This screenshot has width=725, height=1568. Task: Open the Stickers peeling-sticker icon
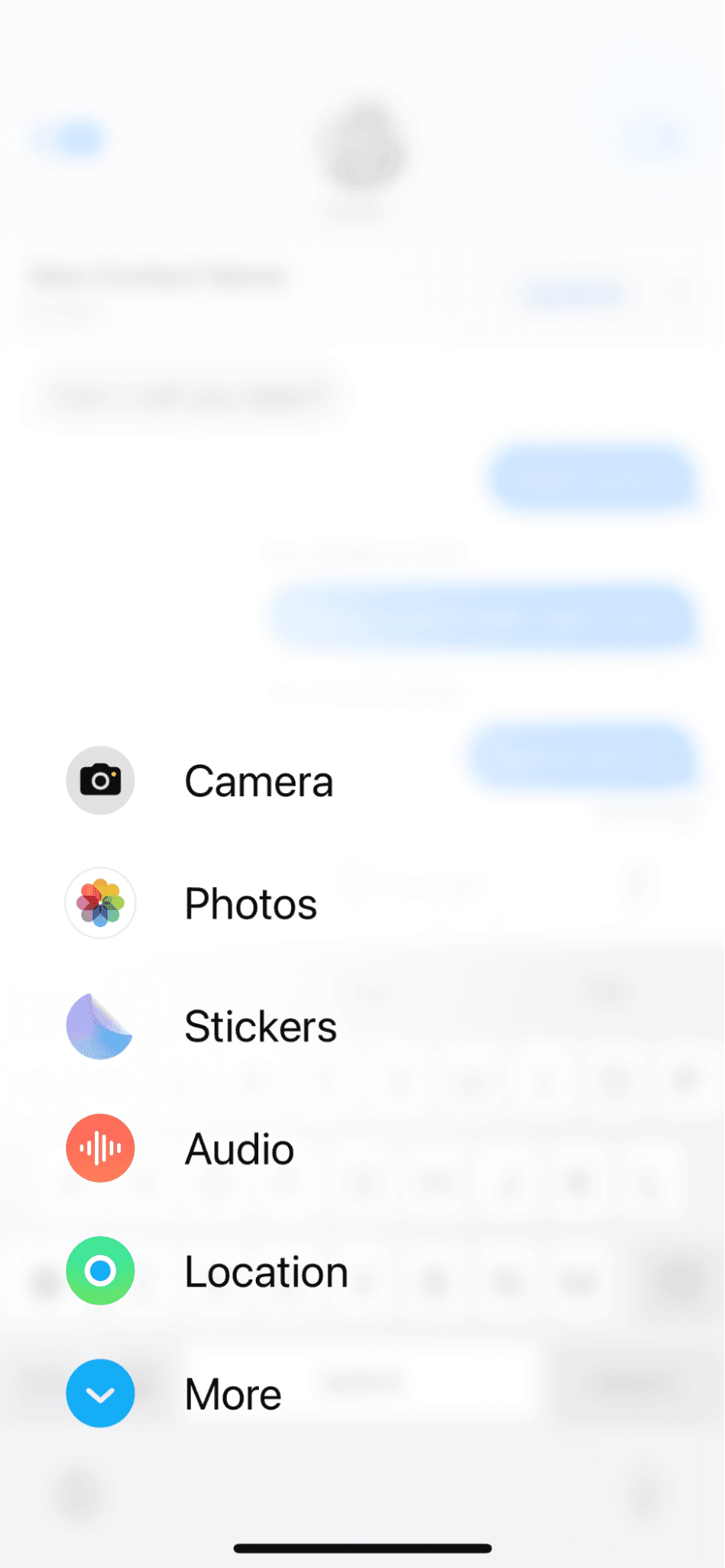100,1026
